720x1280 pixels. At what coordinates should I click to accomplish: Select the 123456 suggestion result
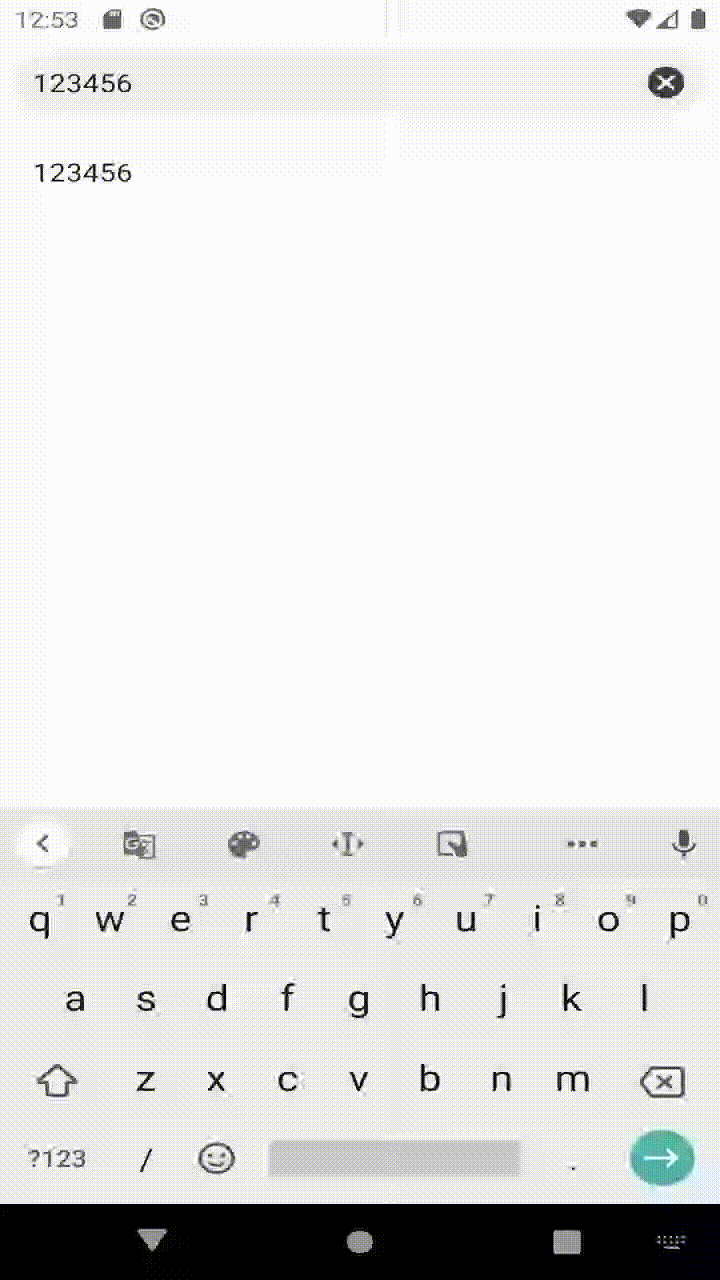tap(84, 173)
